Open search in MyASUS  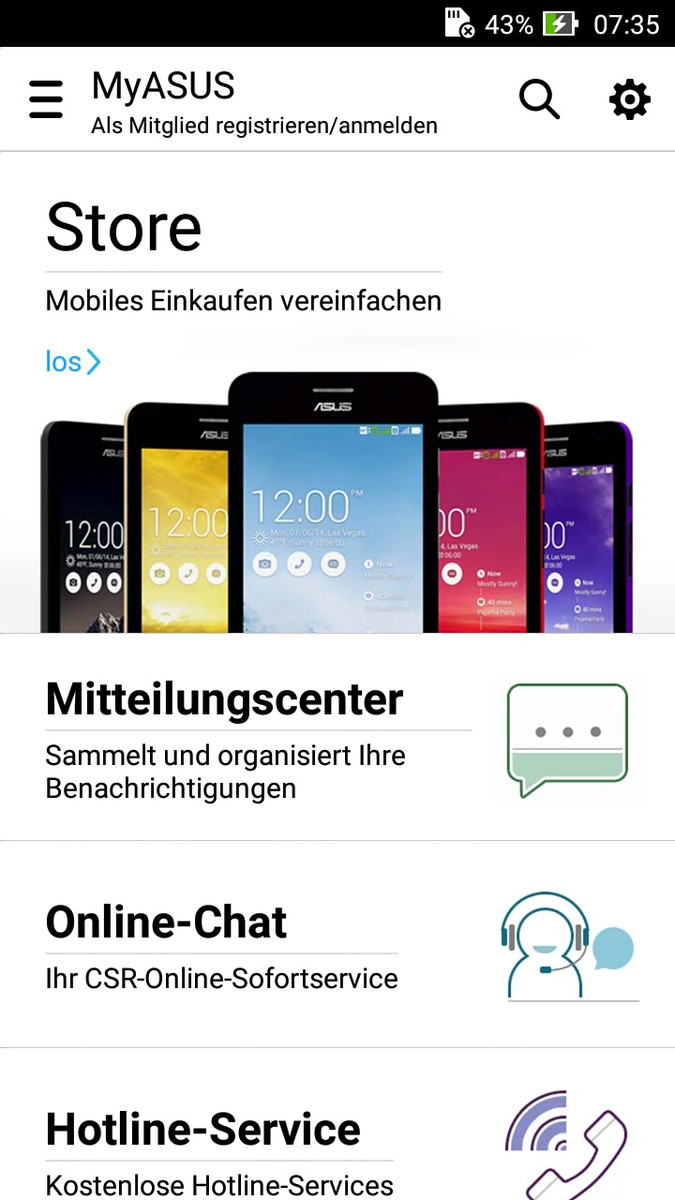(x=539, y=100)
